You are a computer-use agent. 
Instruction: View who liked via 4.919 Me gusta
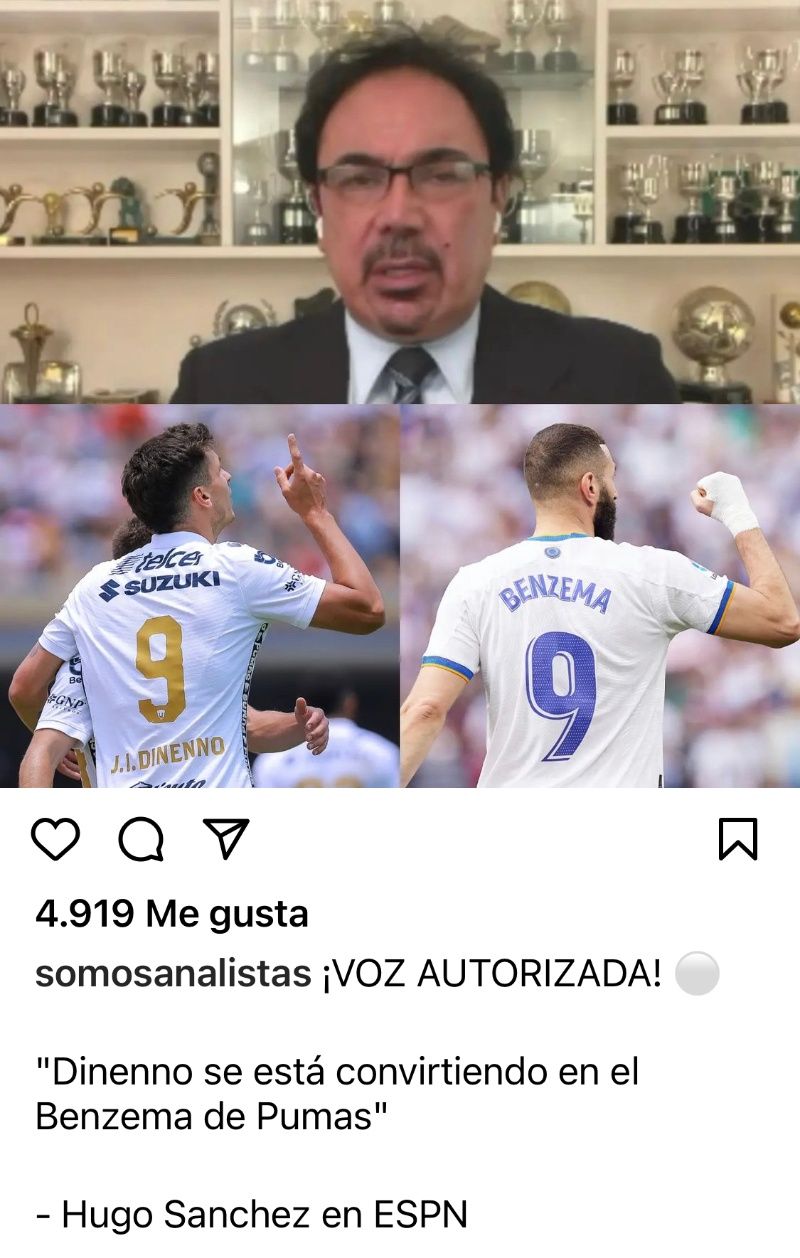point(172,913)
